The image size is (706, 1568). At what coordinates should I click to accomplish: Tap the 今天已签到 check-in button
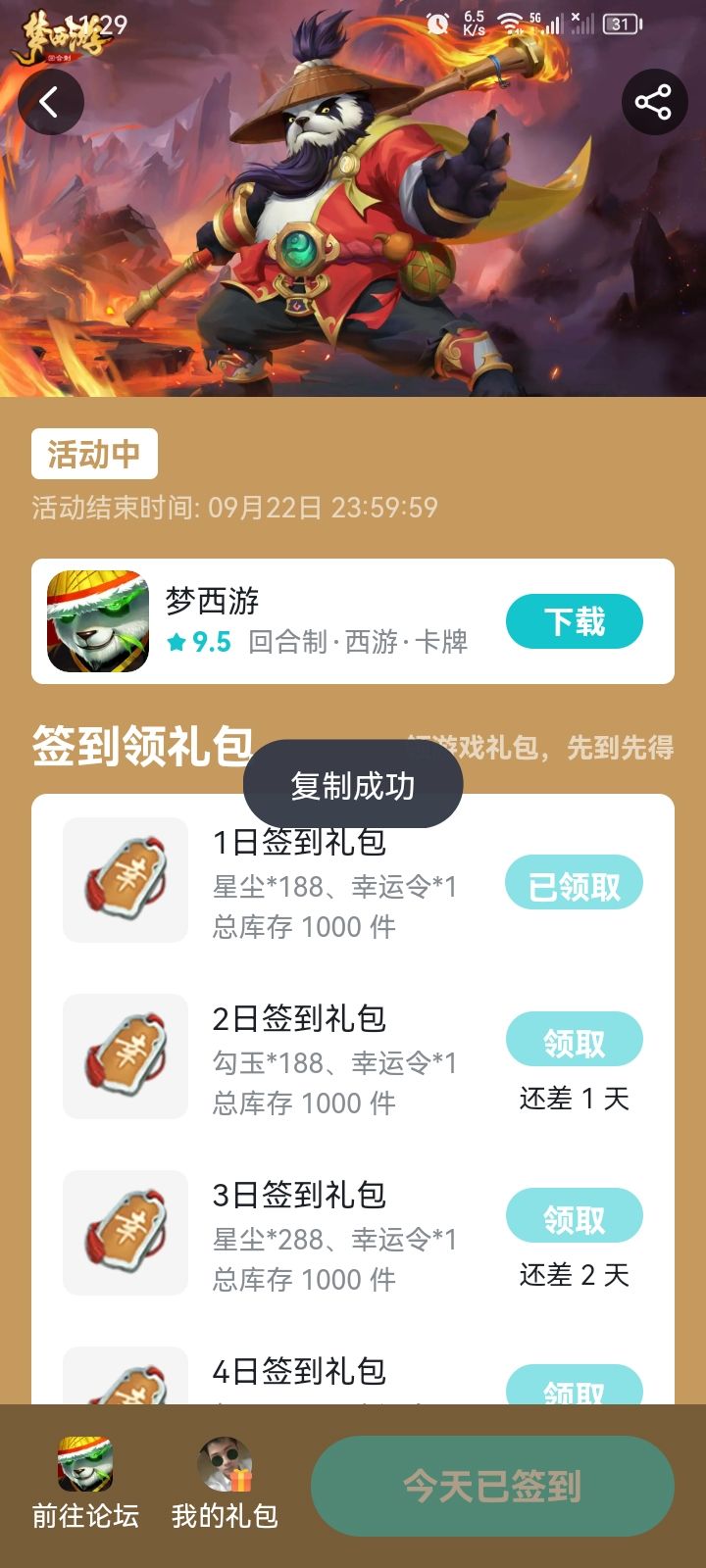coord(492,1487)
